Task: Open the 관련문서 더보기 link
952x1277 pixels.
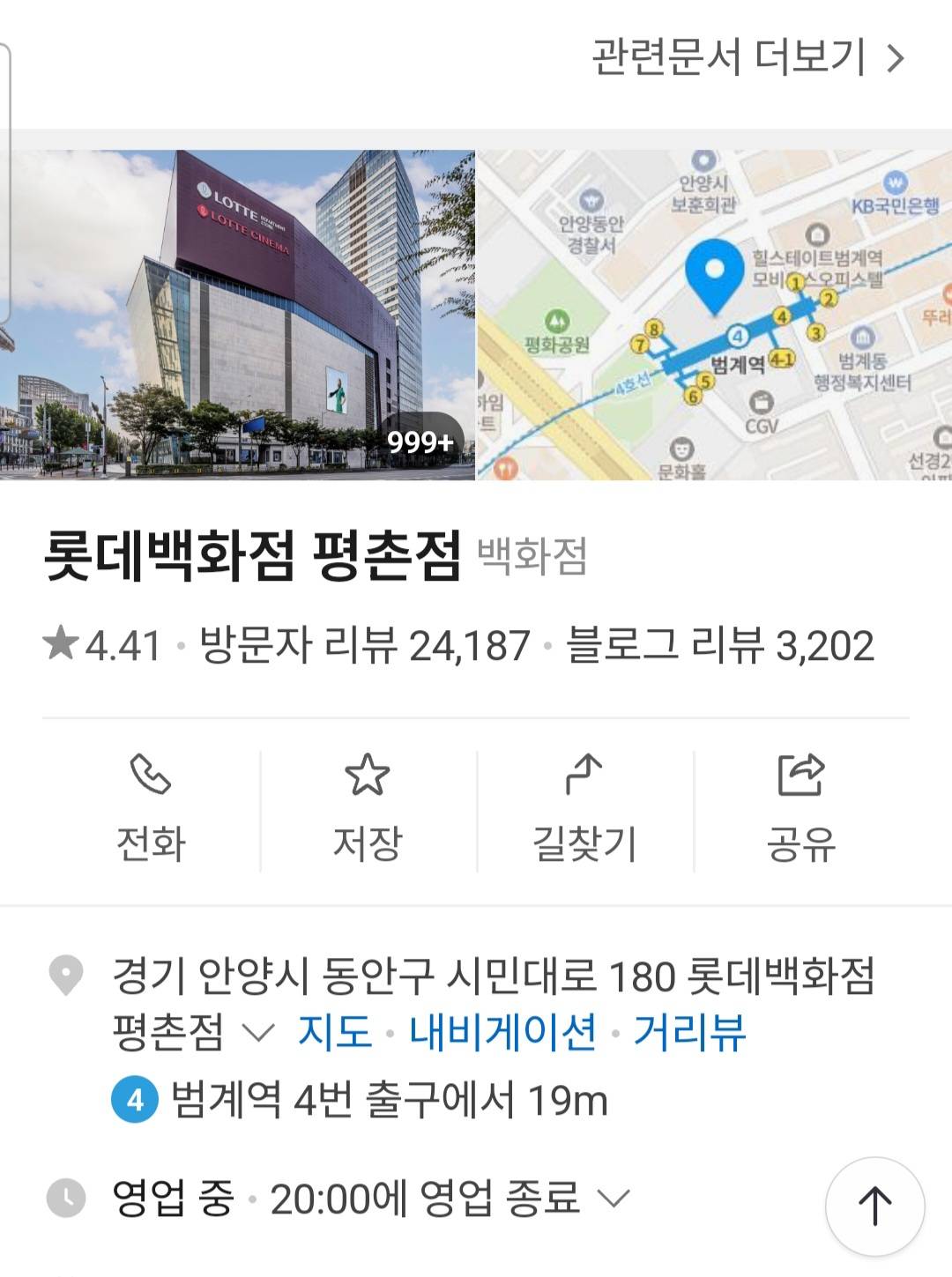Action: pyautogui.click(x=747, y=58)
